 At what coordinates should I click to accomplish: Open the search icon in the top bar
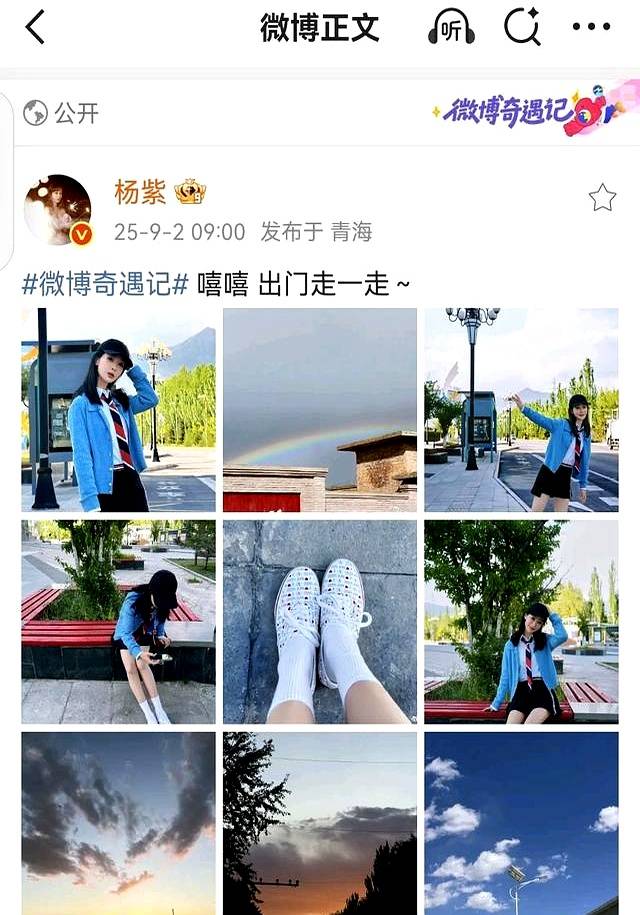click(x=522, y=28)
